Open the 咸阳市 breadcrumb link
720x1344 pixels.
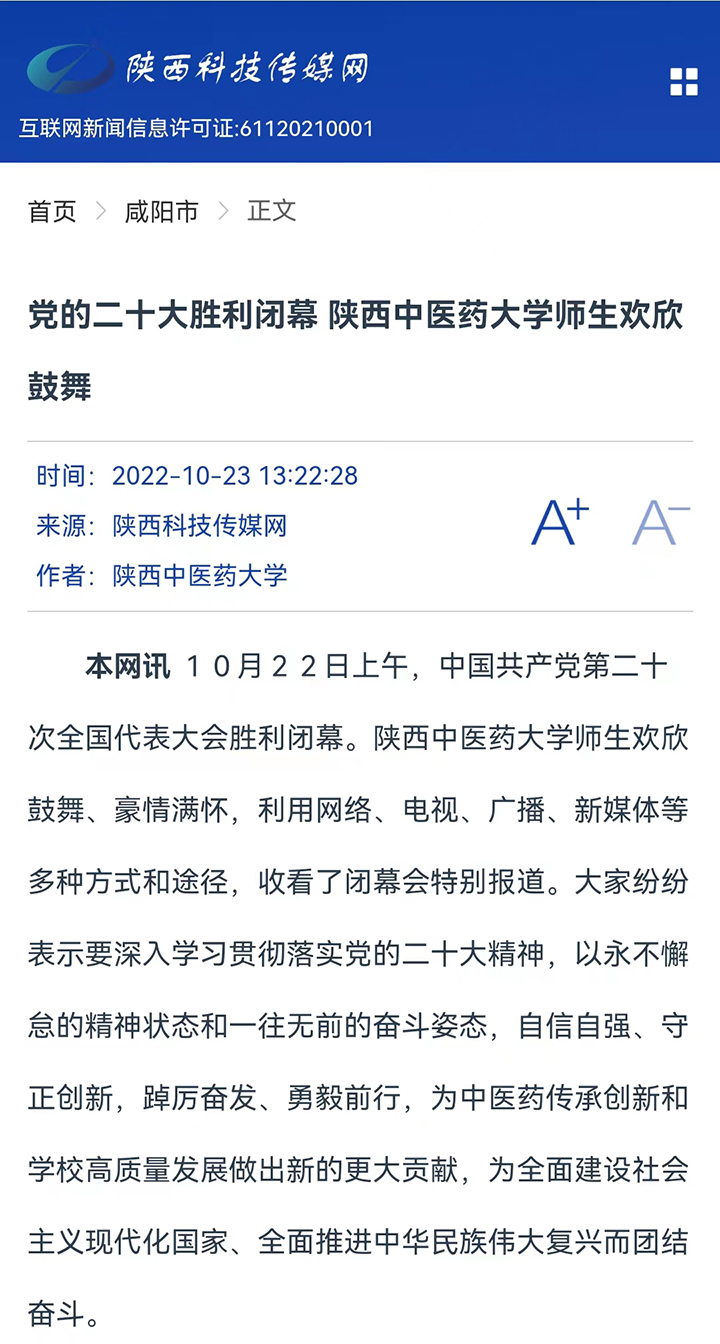(161, 211)
